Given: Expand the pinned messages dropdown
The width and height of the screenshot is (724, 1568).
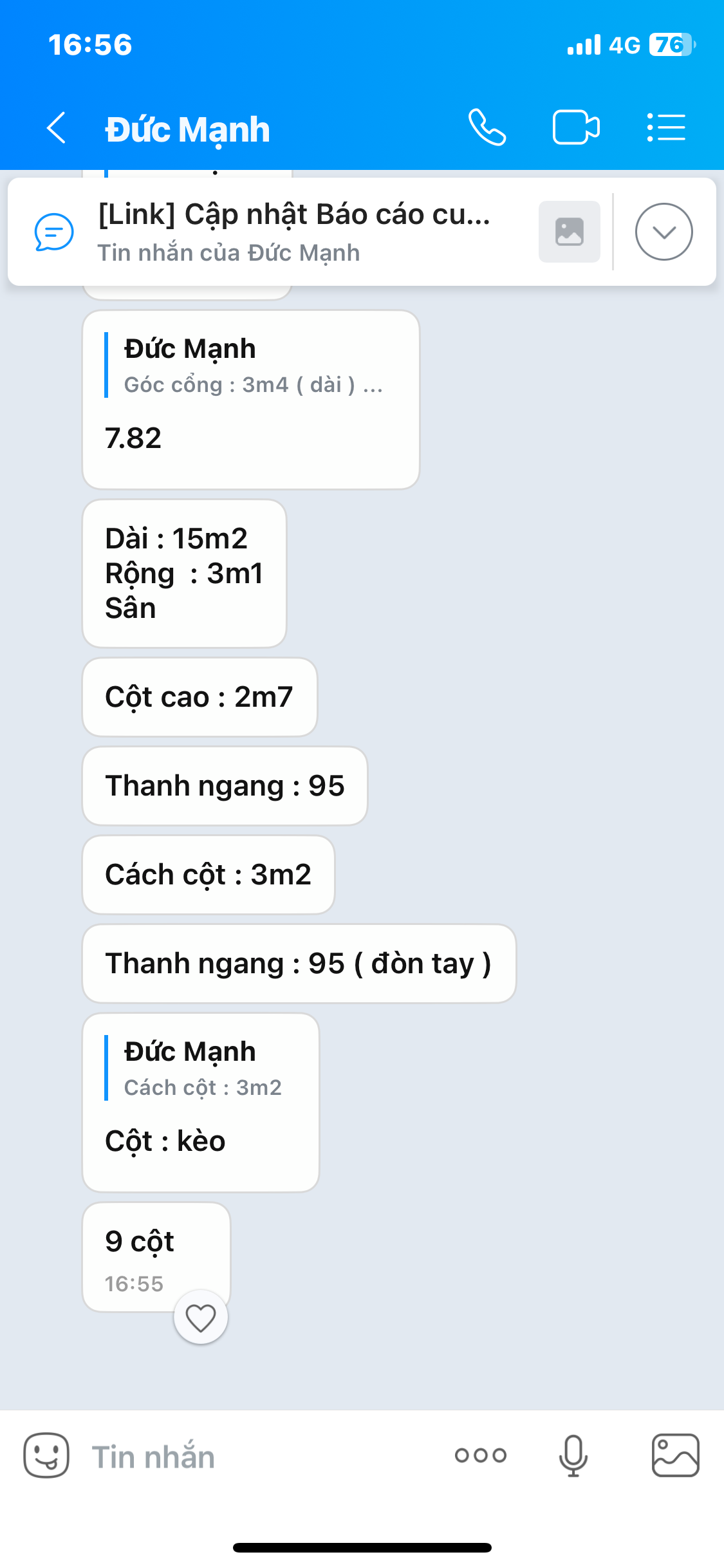Looking at the screenshot, I should 664,232.
